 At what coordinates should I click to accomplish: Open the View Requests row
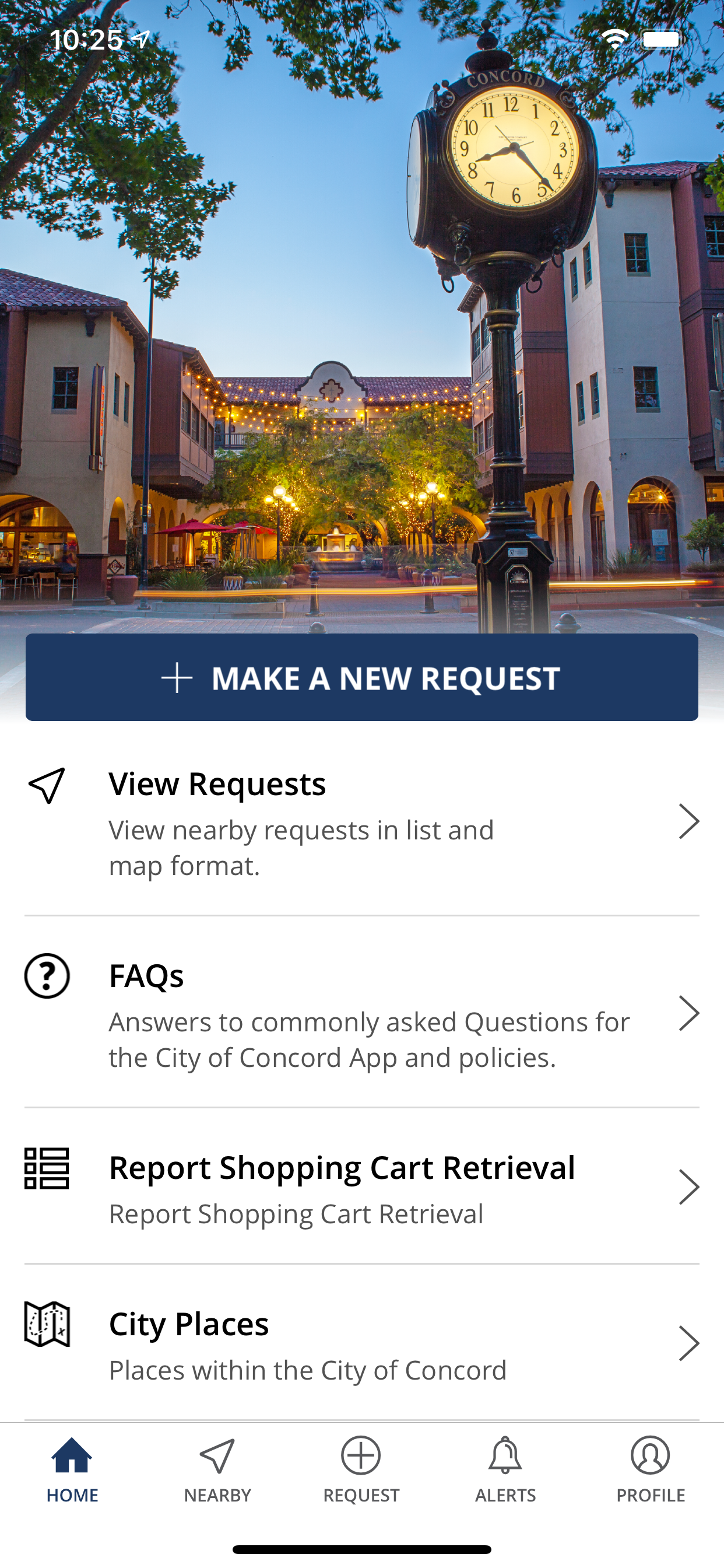(362, 822)
